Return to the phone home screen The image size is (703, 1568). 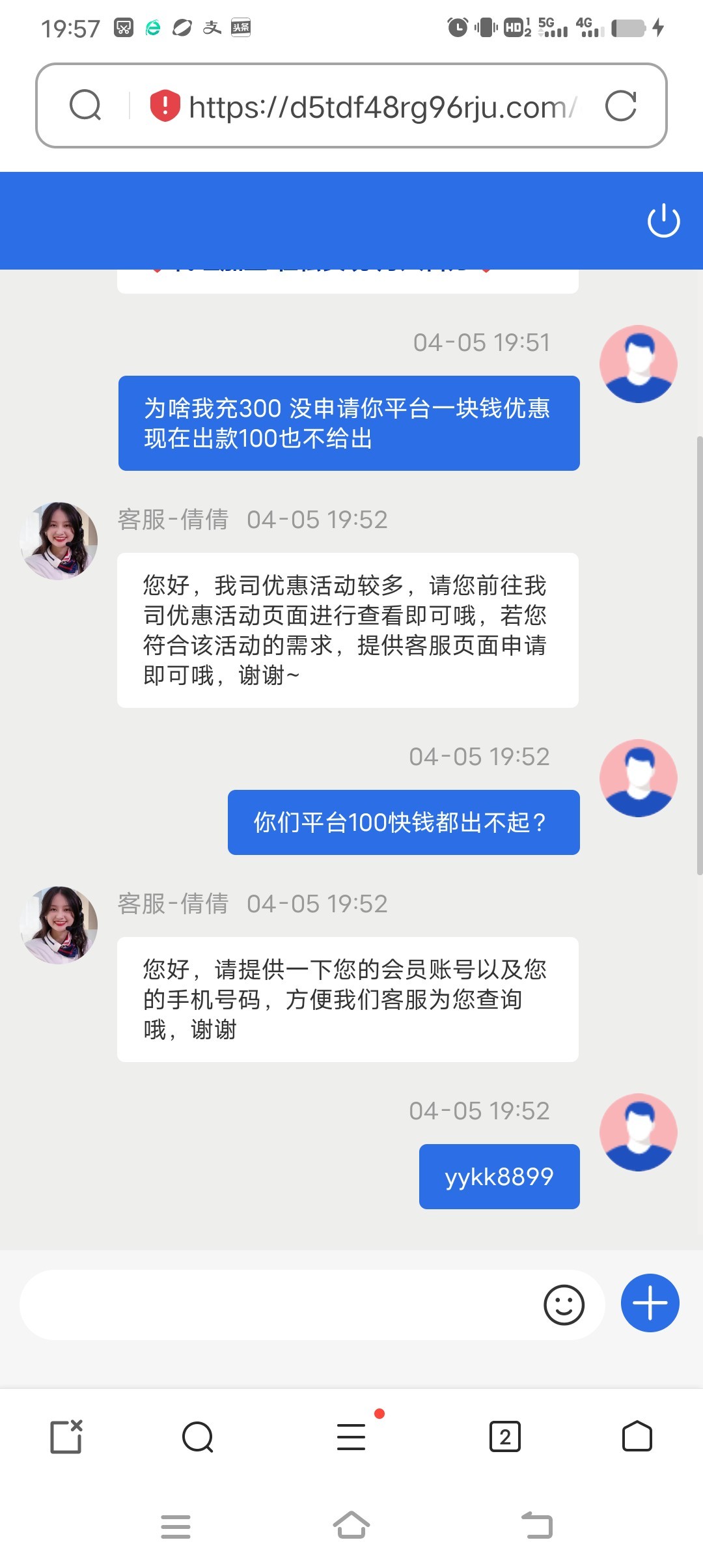pyautogui.click(x=351, y=1526)
